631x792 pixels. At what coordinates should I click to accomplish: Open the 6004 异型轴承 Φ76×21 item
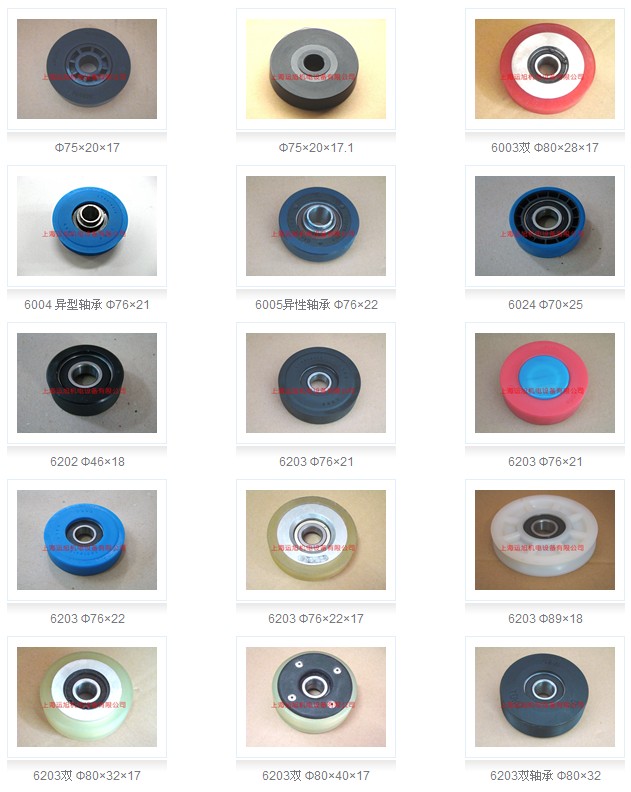tap(87, 226)
